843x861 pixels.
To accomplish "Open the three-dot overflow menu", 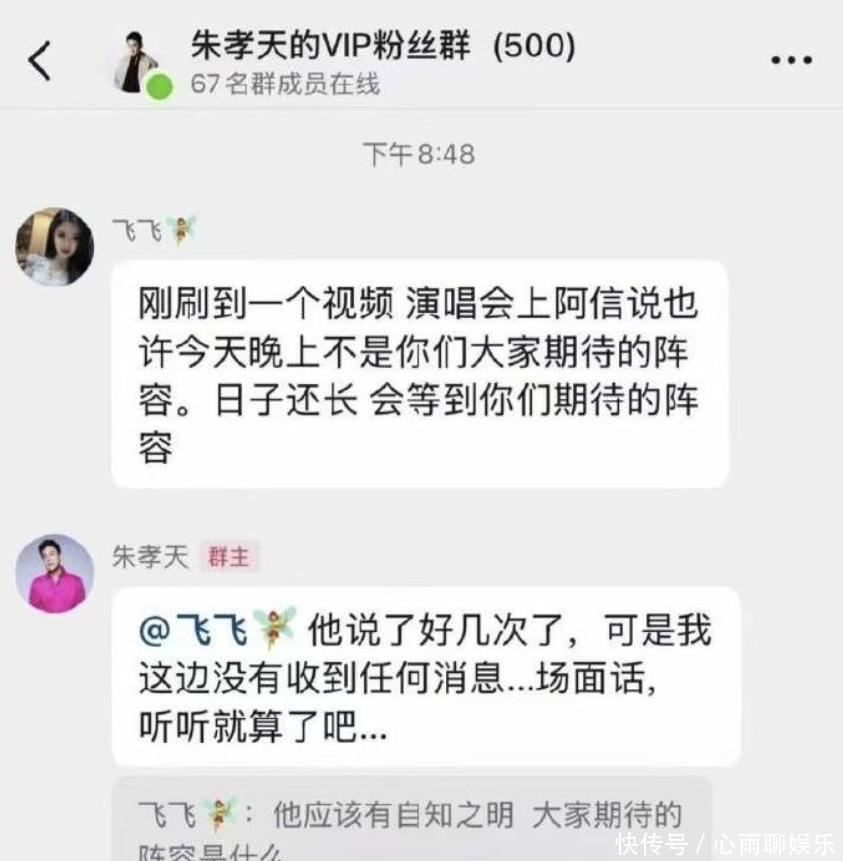I will (x=791, y=60).
